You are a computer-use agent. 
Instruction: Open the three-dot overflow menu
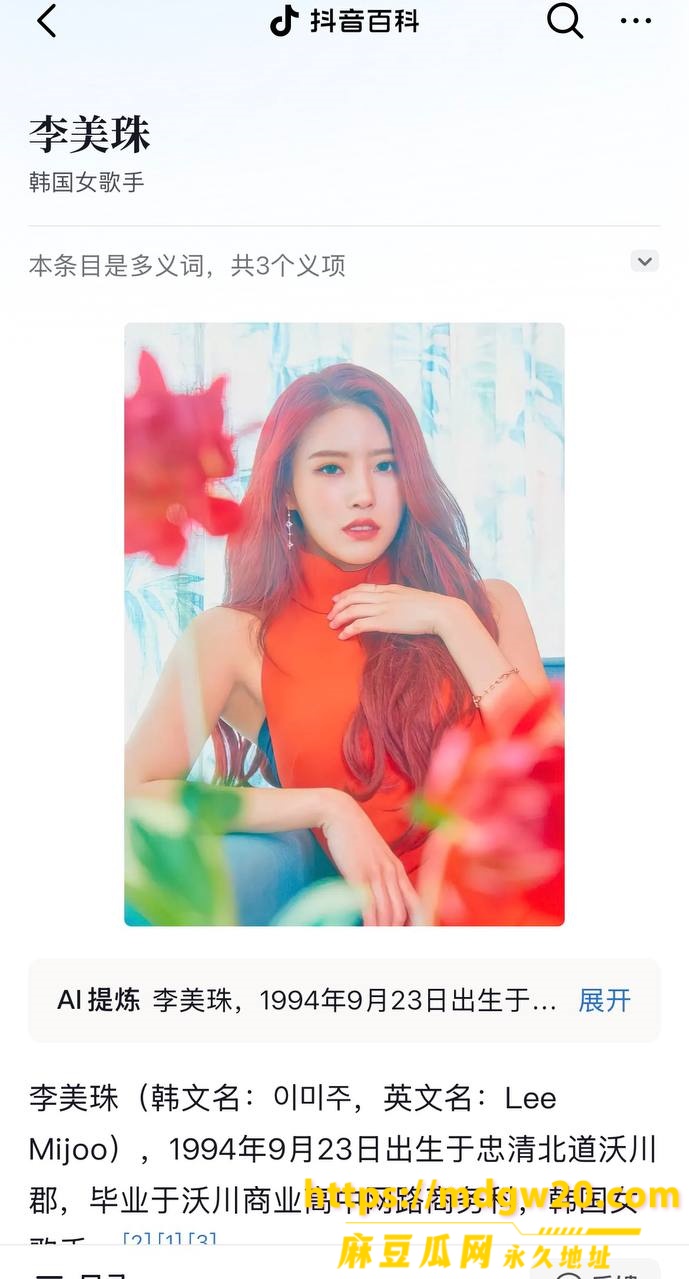636,21
